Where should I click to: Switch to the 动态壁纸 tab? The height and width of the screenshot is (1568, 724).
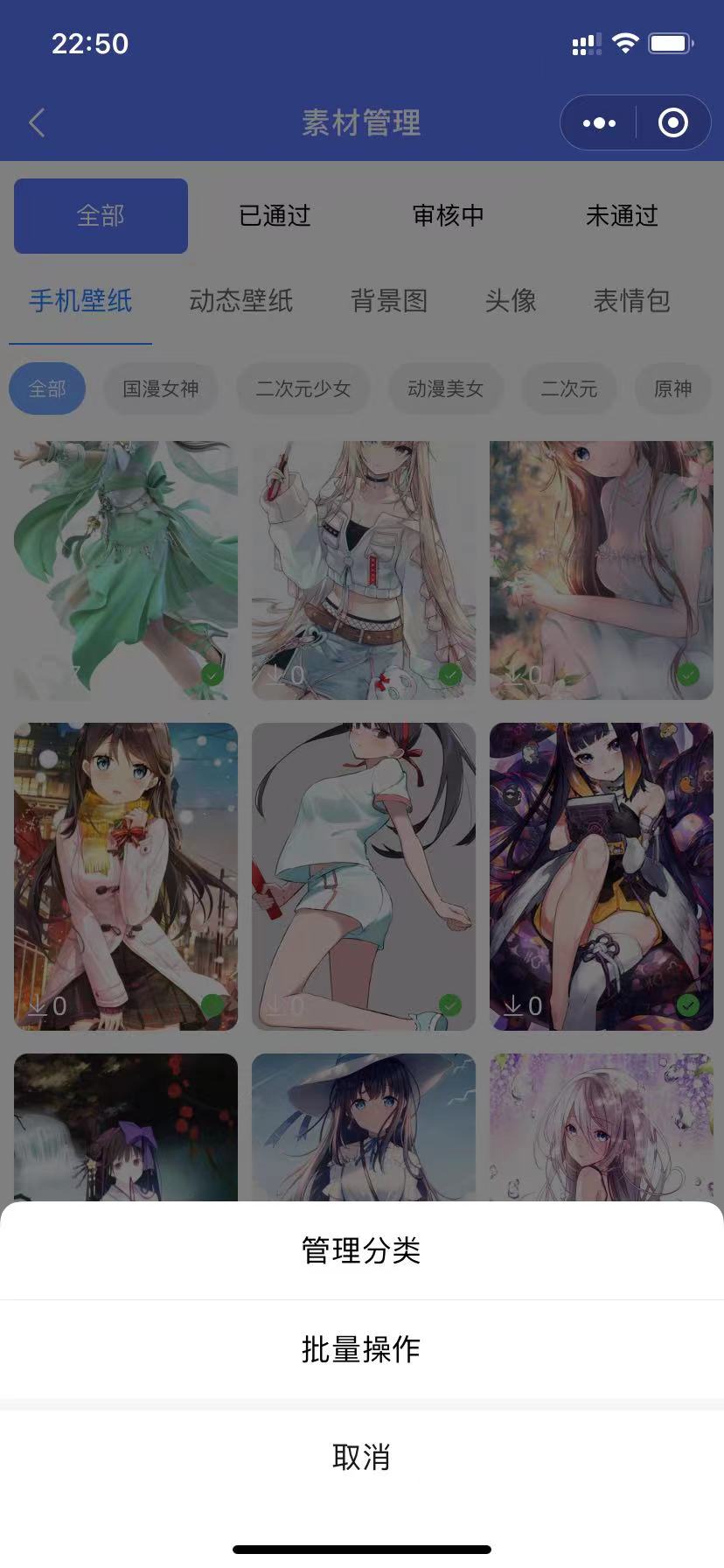240,301
